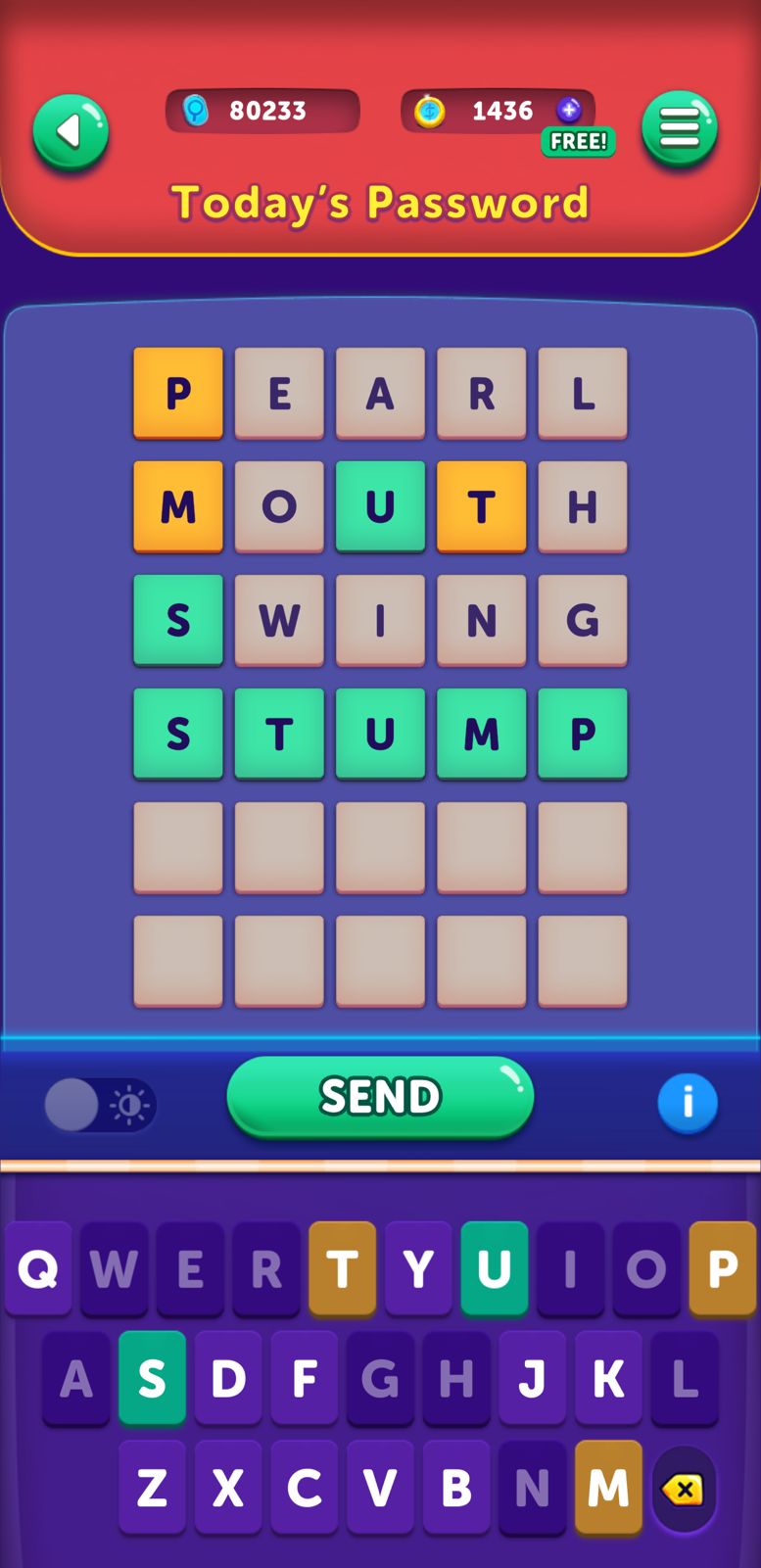Enter the letter F
The height and width of the screenshot is (1568, 761).
tap(304, 1378)
